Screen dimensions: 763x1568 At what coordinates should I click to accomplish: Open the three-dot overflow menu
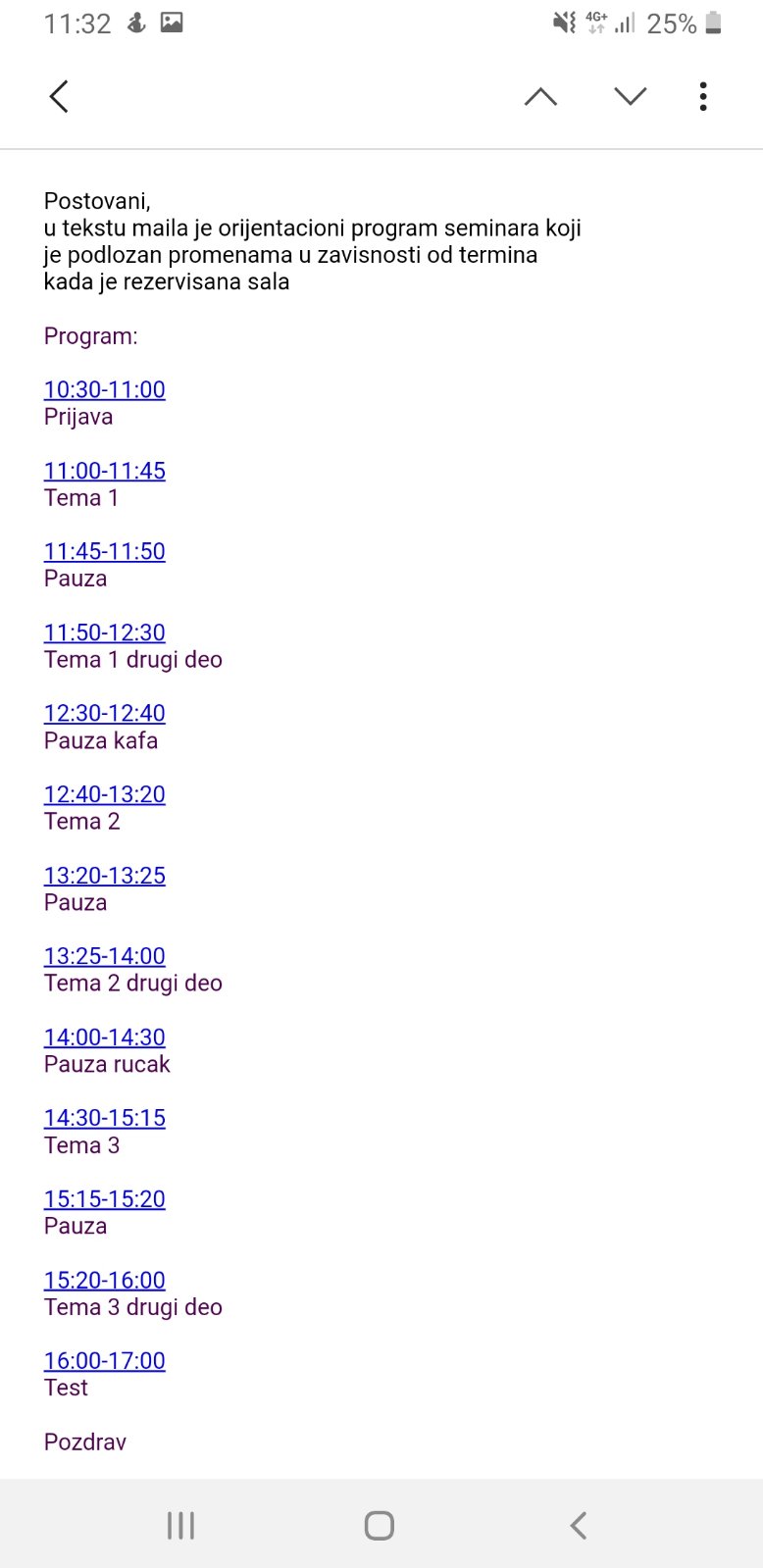click(x=703, y=96)
